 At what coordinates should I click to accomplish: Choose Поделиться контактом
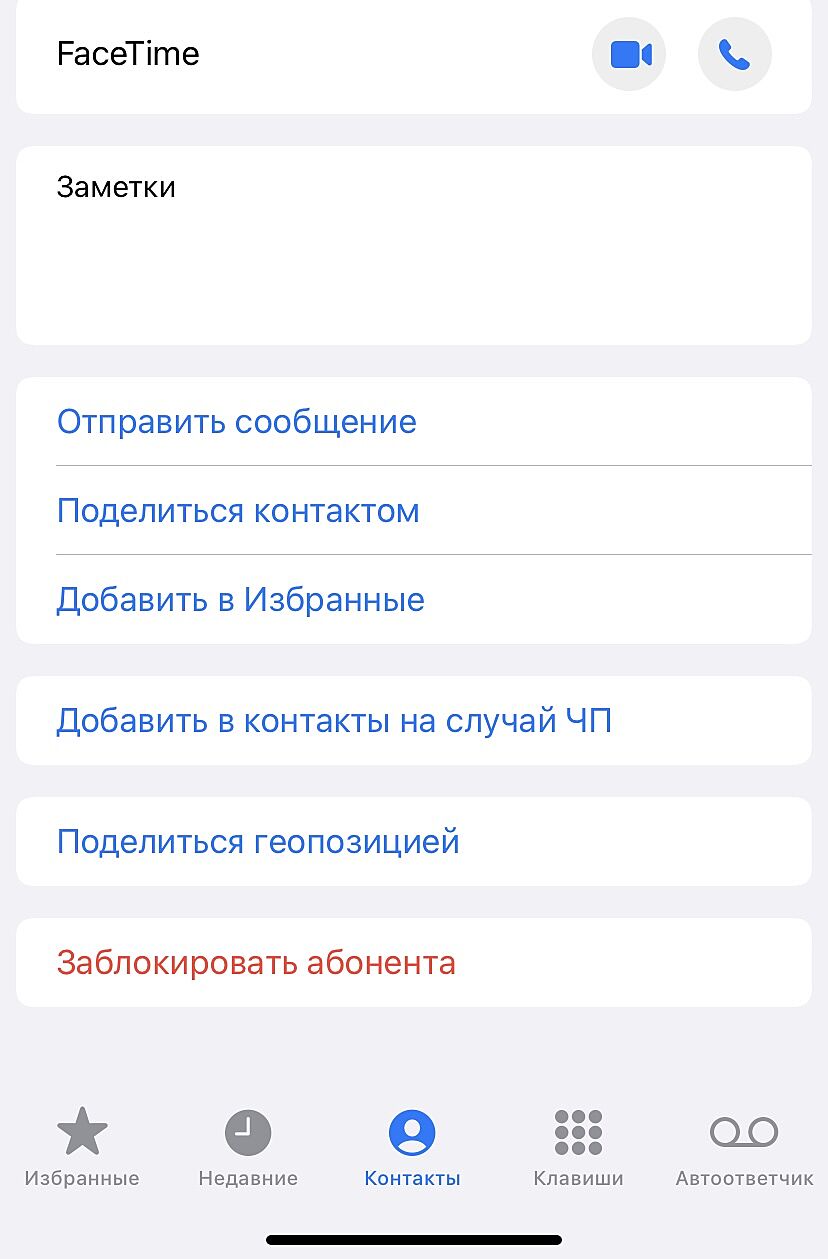(238, 511)
